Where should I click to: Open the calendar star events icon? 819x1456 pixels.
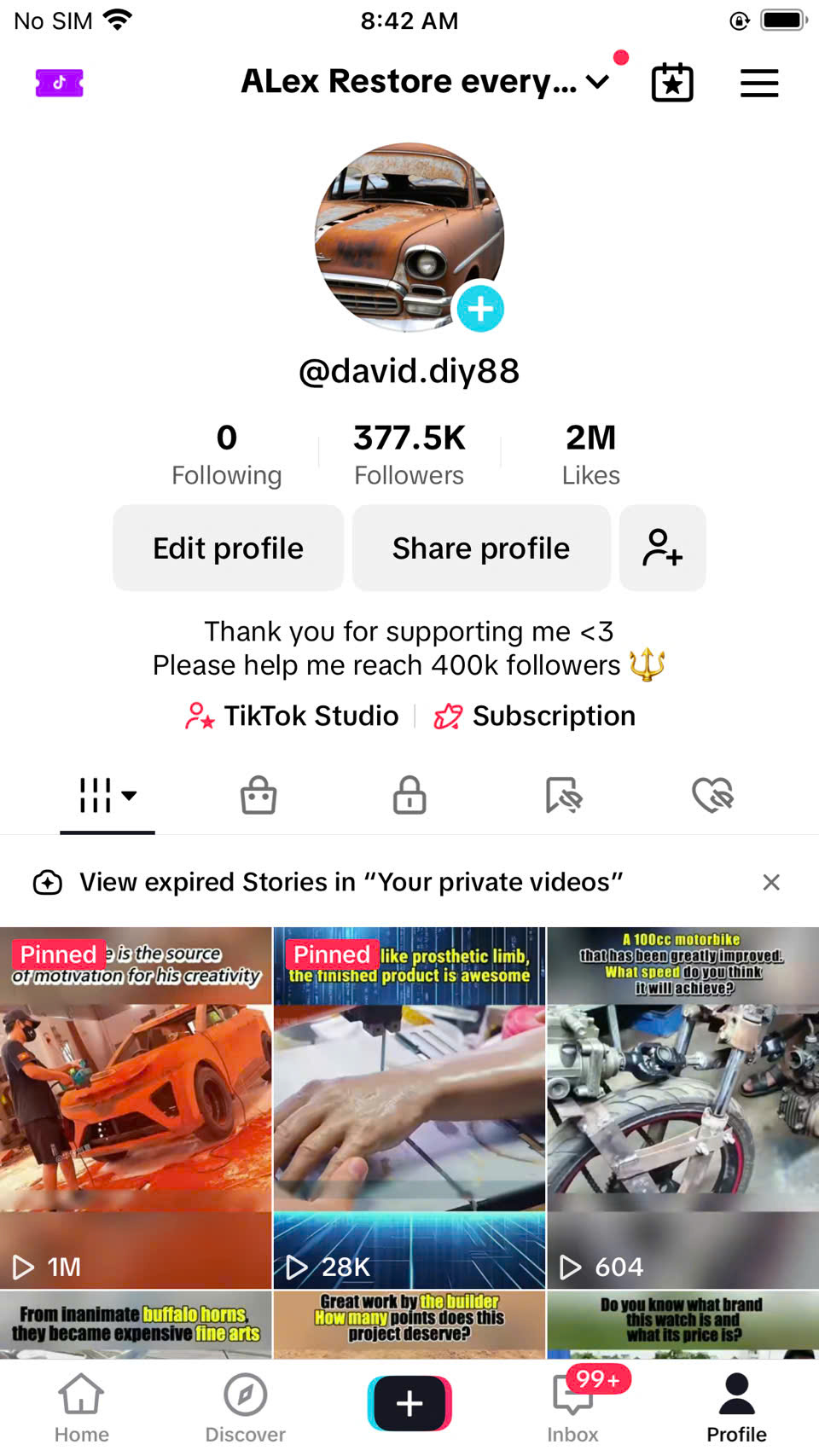point(672,83)
